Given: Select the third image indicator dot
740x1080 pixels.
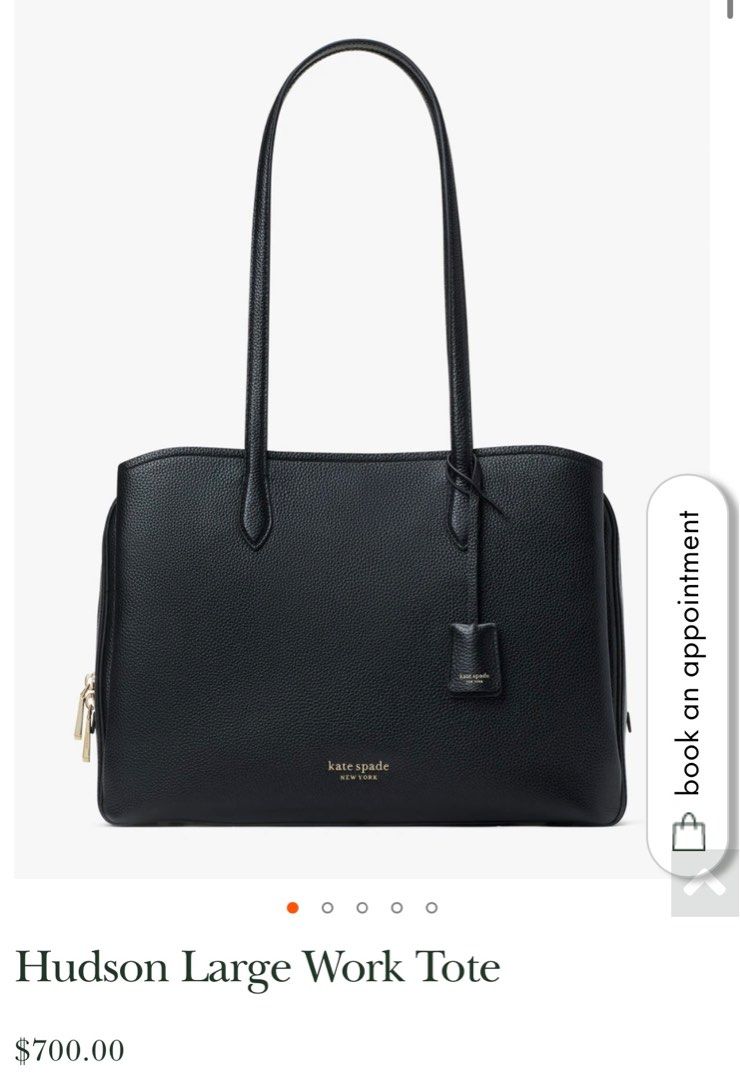Looking at the screenshot, I should coord(362,907).
